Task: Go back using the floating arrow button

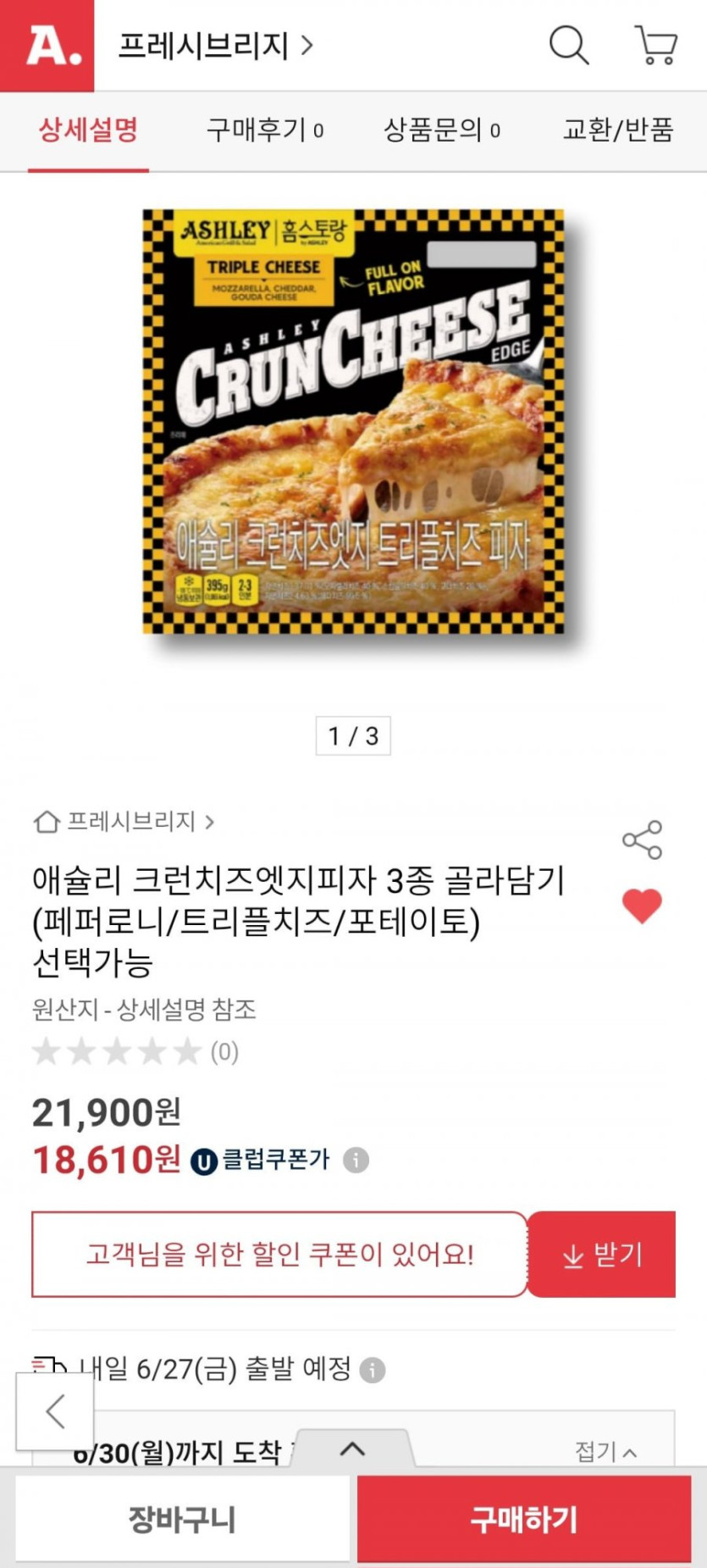Action: click(x=55, y=1411)
